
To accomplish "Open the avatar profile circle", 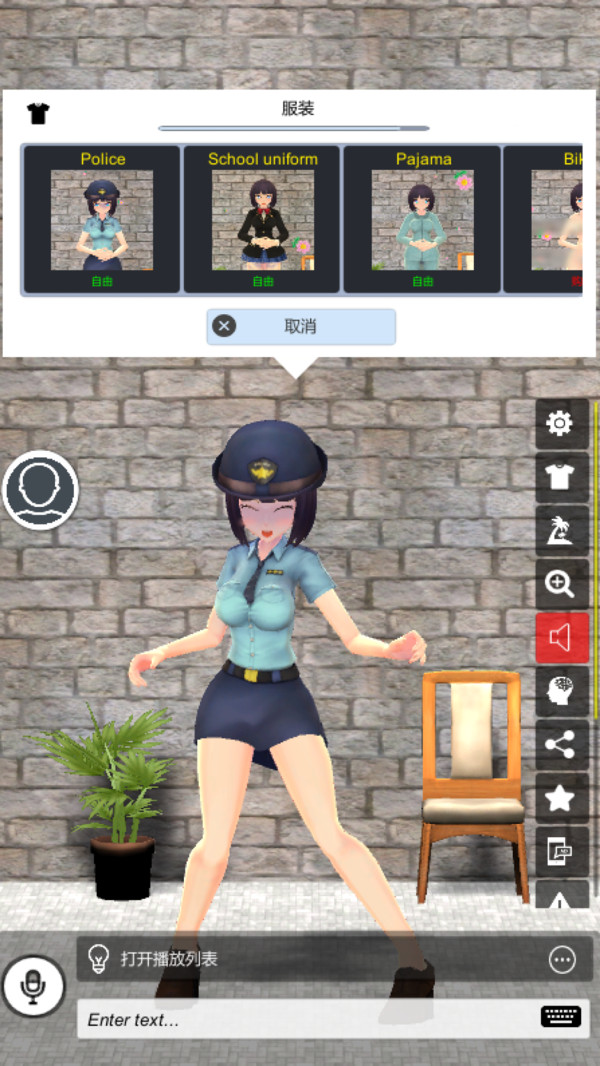I will tap(40, 489).
